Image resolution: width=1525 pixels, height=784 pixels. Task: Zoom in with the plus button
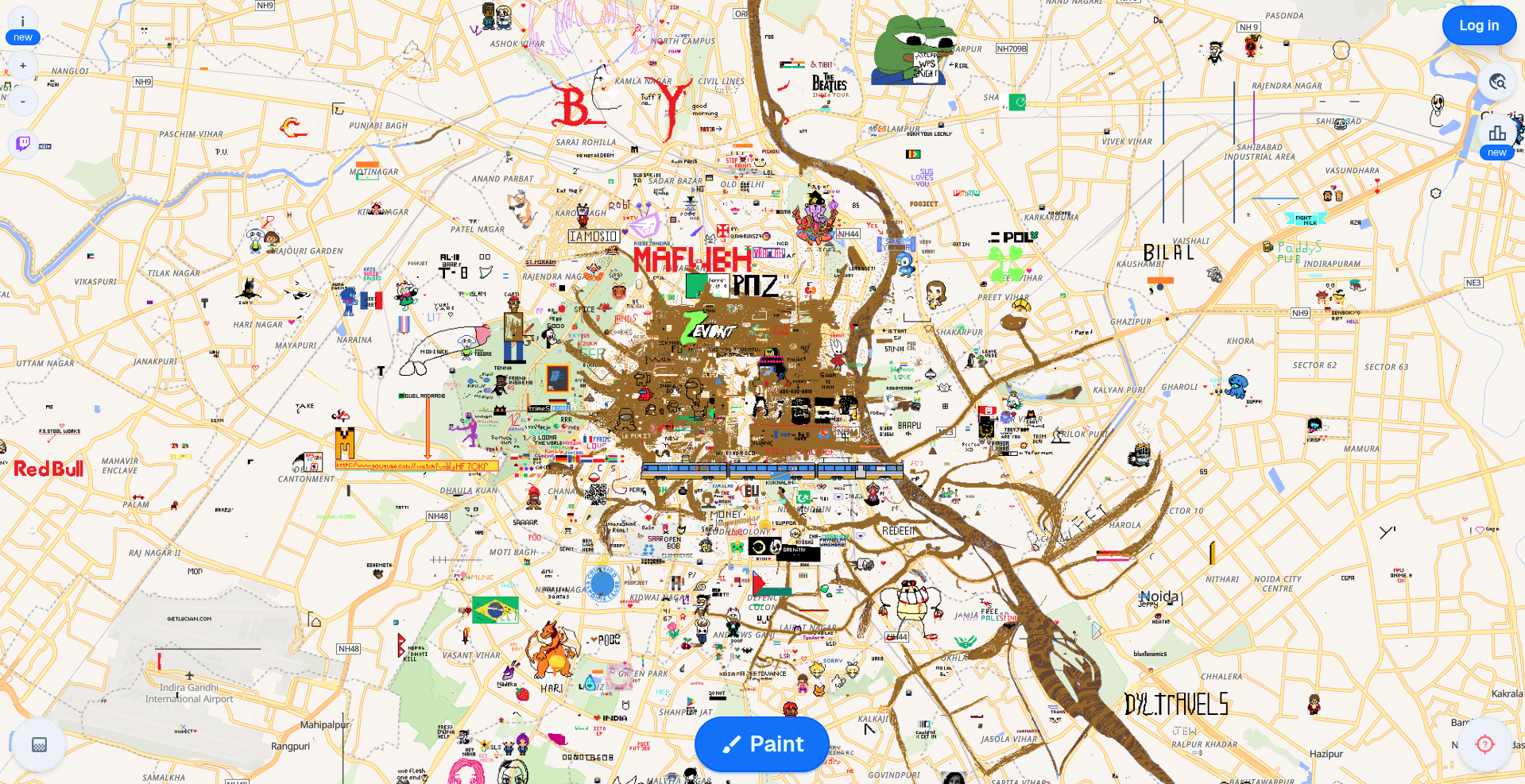[23, 66]
